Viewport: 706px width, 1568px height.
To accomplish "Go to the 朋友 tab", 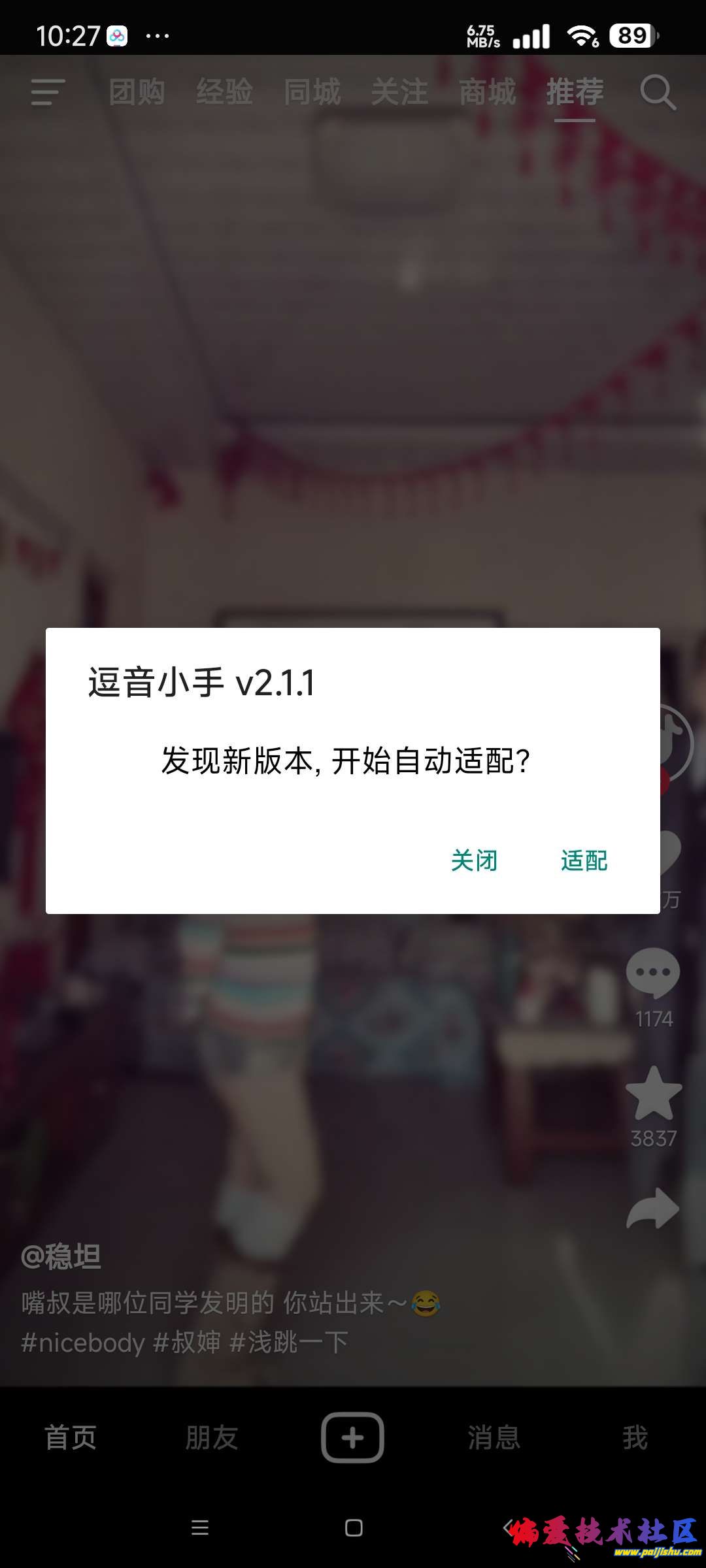I will pyautogui.click(x=211, y=1438).
